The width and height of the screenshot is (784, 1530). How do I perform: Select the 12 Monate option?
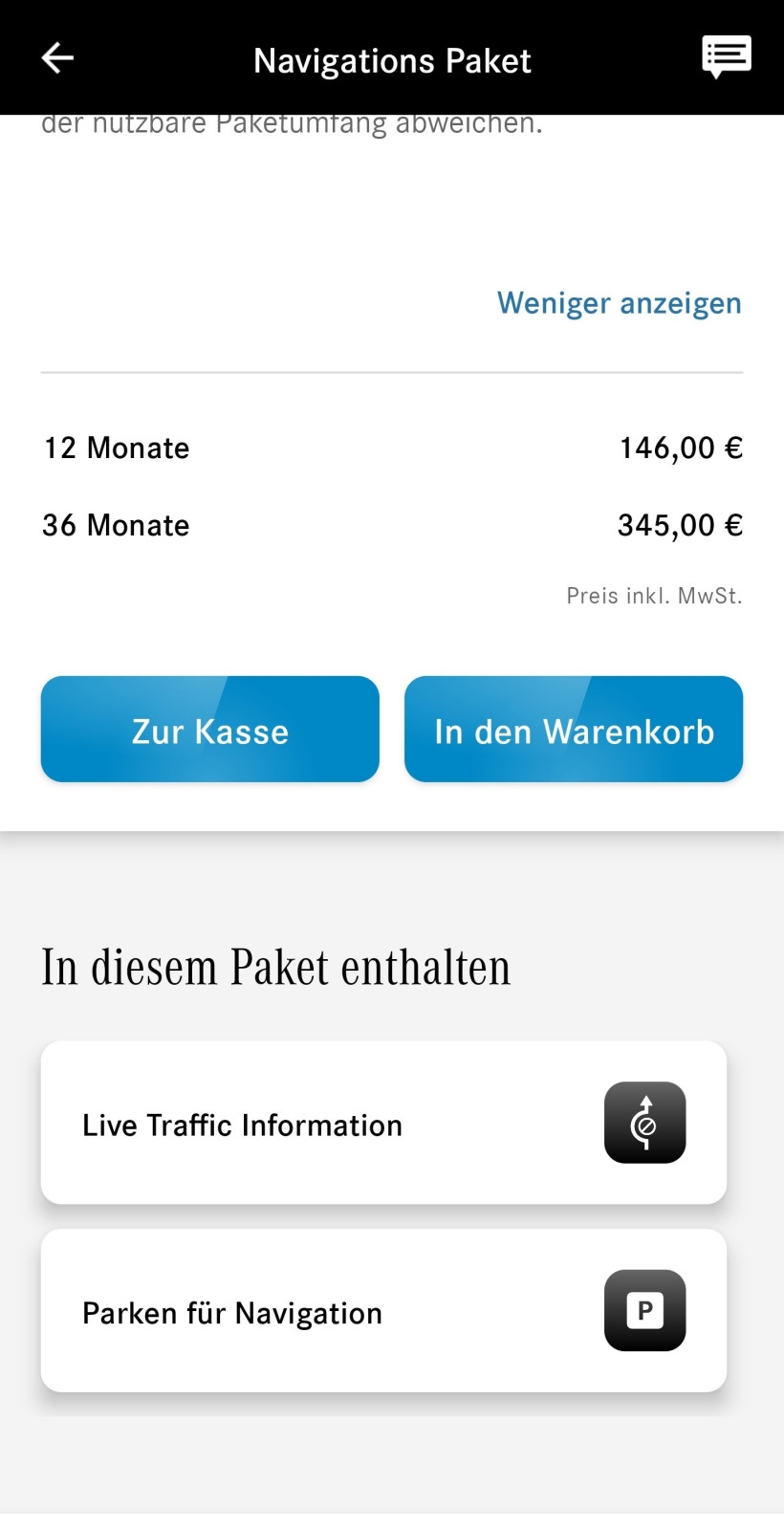point(117,448)
